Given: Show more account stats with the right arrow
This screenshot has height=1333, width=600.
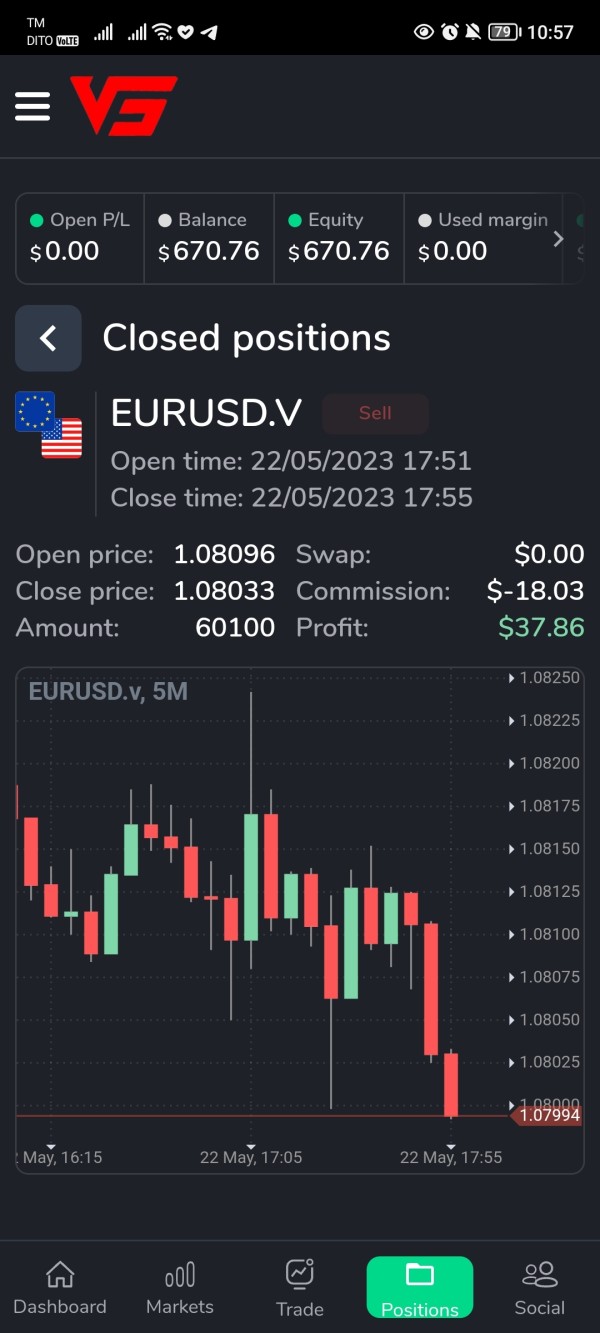Looking at the screenshot, I should point(558,239).
